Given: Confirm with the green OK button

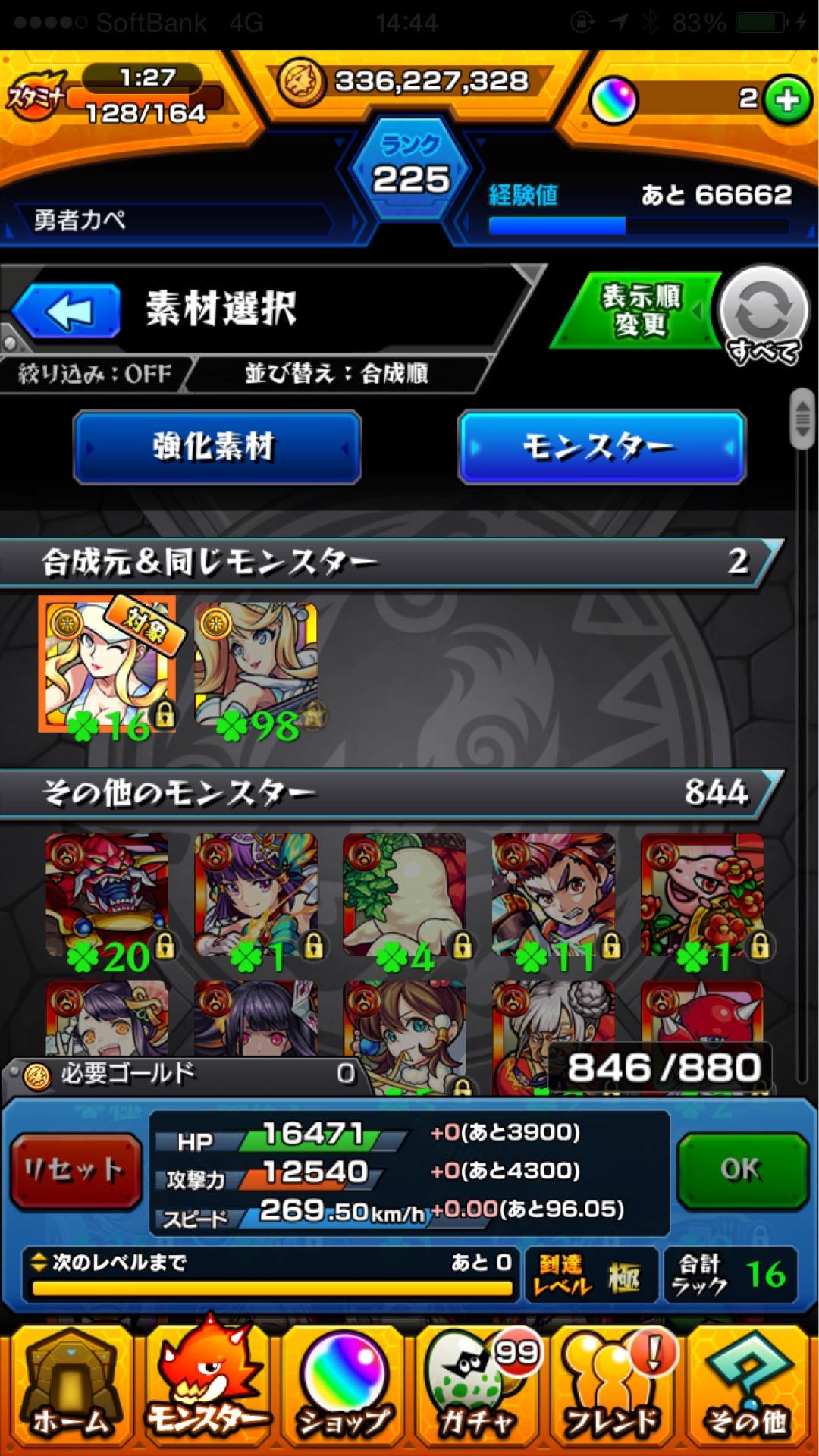Looking at the screenshot, I should (741, 1170).
